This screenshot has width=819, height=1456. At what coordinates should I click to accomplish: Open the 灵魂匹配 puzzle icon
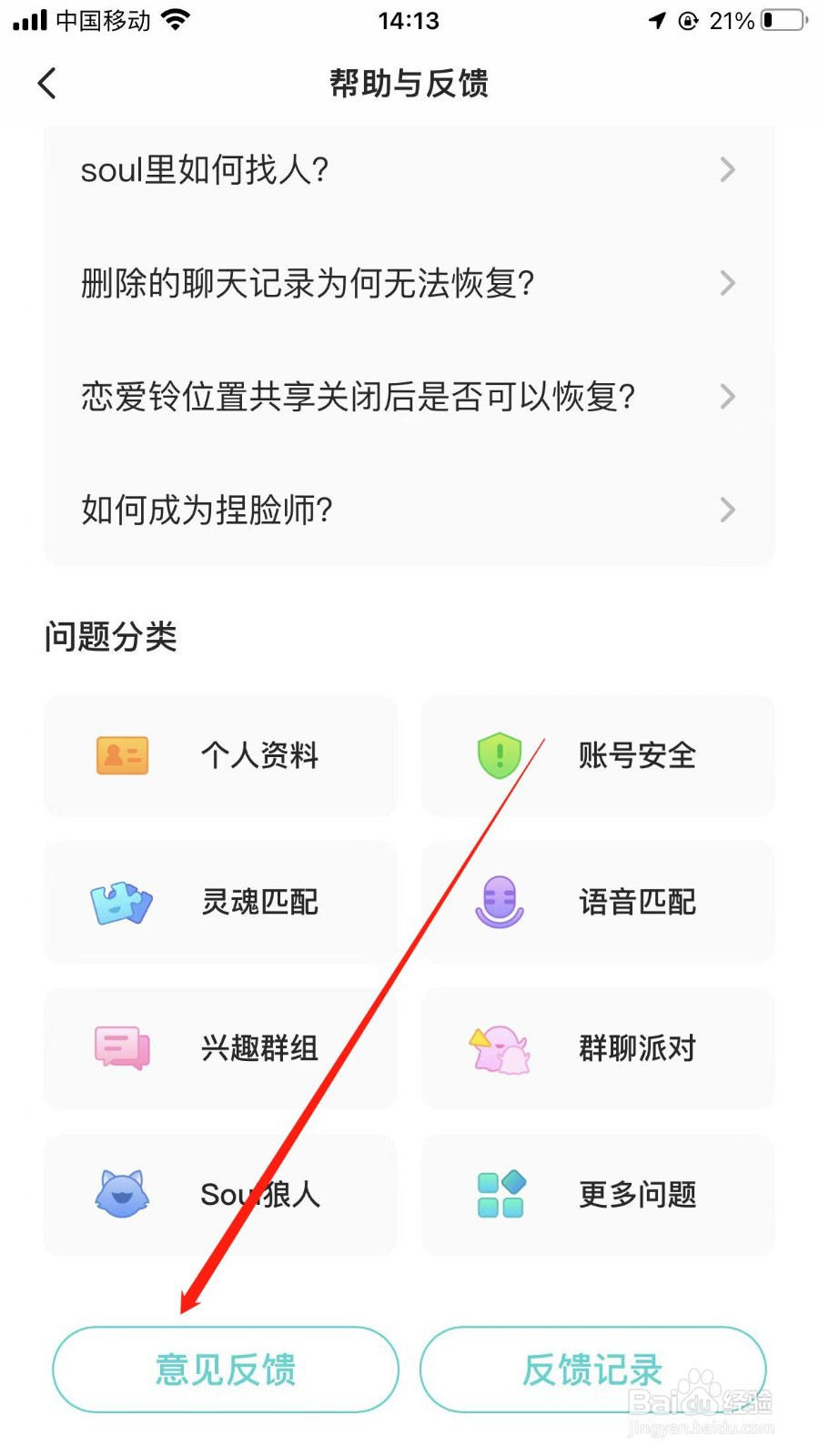(121, 903)
